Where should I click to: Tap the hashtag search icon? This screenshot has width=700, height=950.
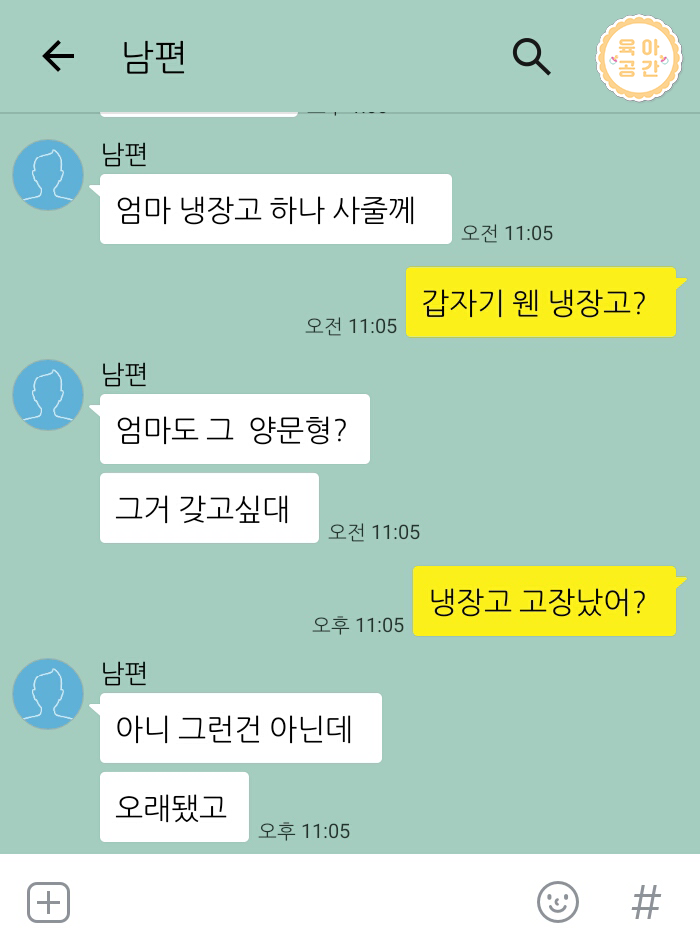(x=646, y=902)
